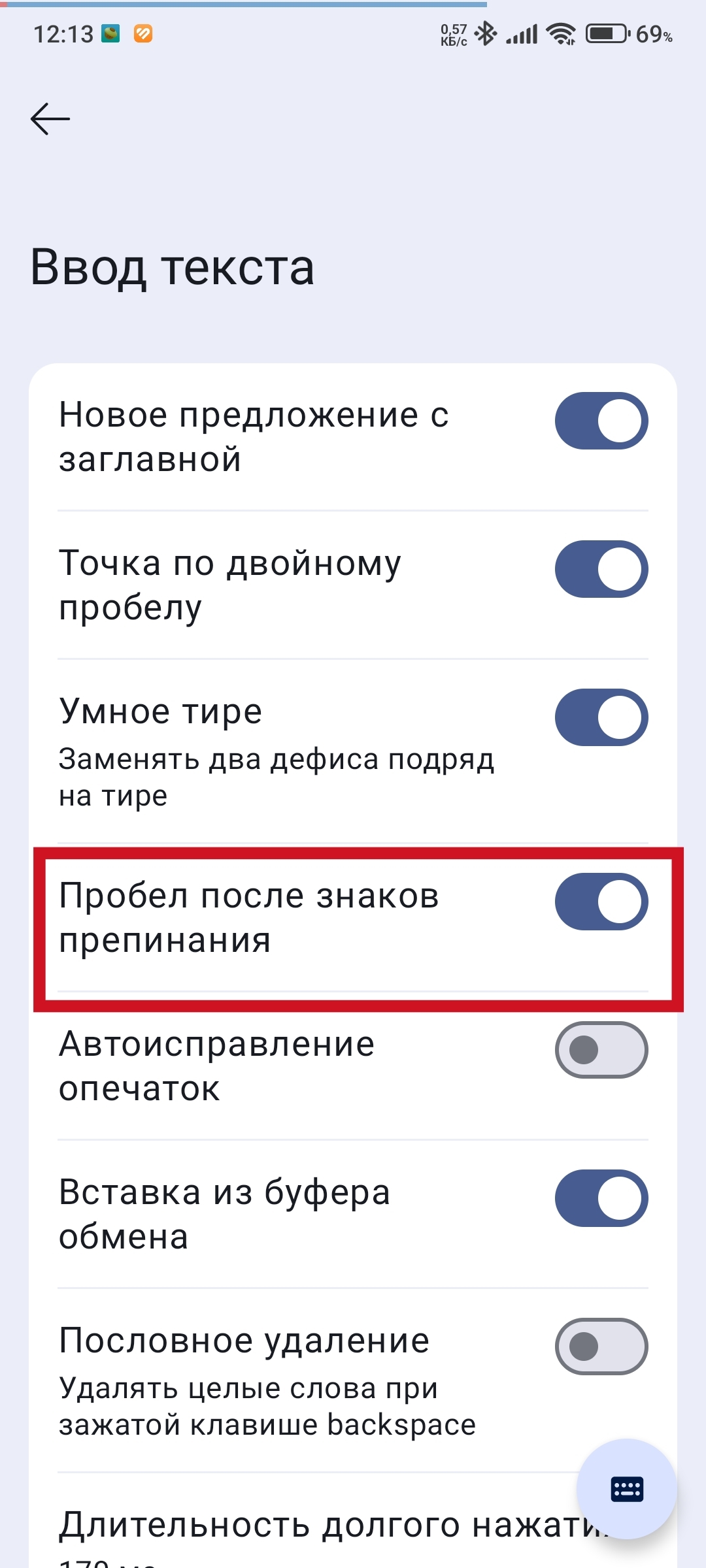The image size is (706, 1568).
Task: Turn on Пословное удаление
Action: click(601, 1347)
